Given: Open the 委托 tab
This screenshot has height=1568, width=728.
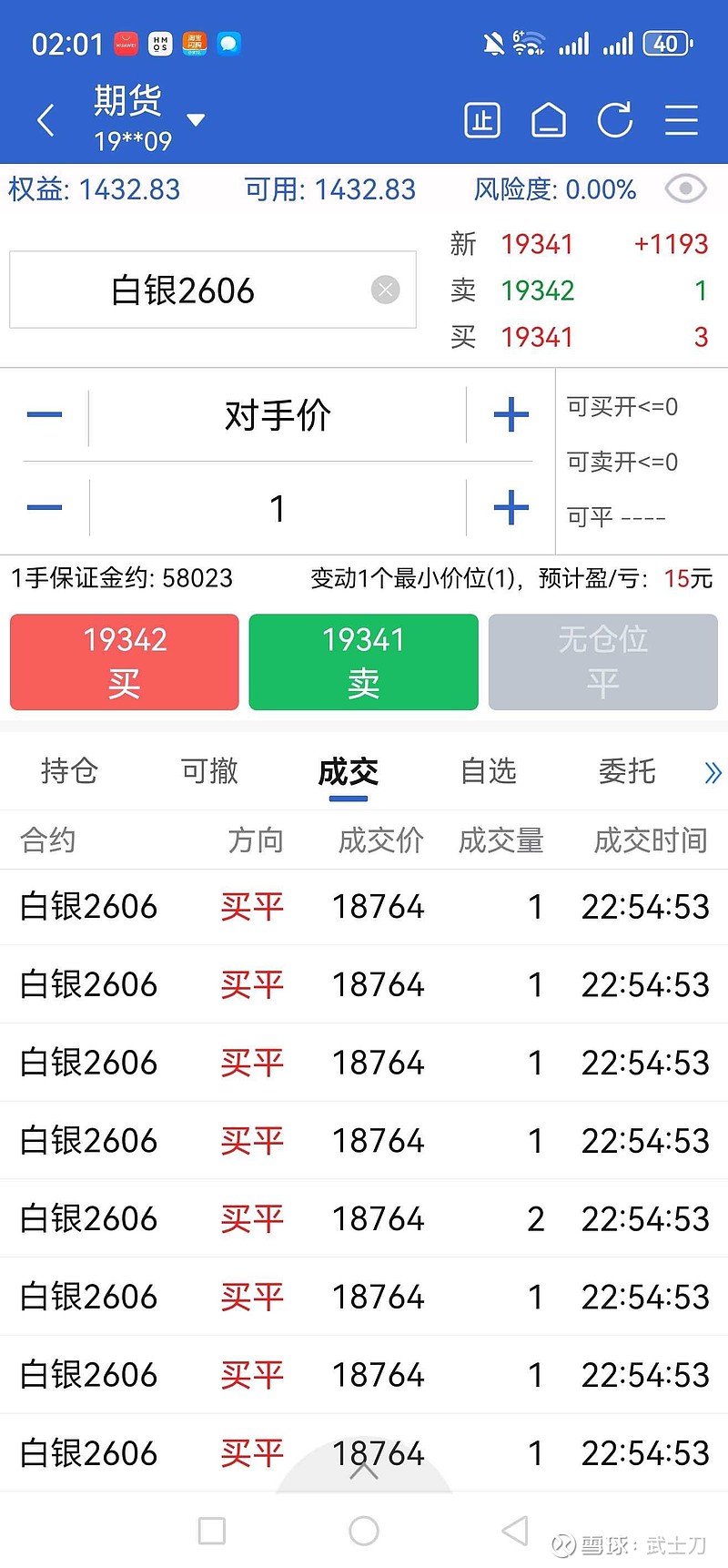Looking at the screenshot, I should pos(626,771).
